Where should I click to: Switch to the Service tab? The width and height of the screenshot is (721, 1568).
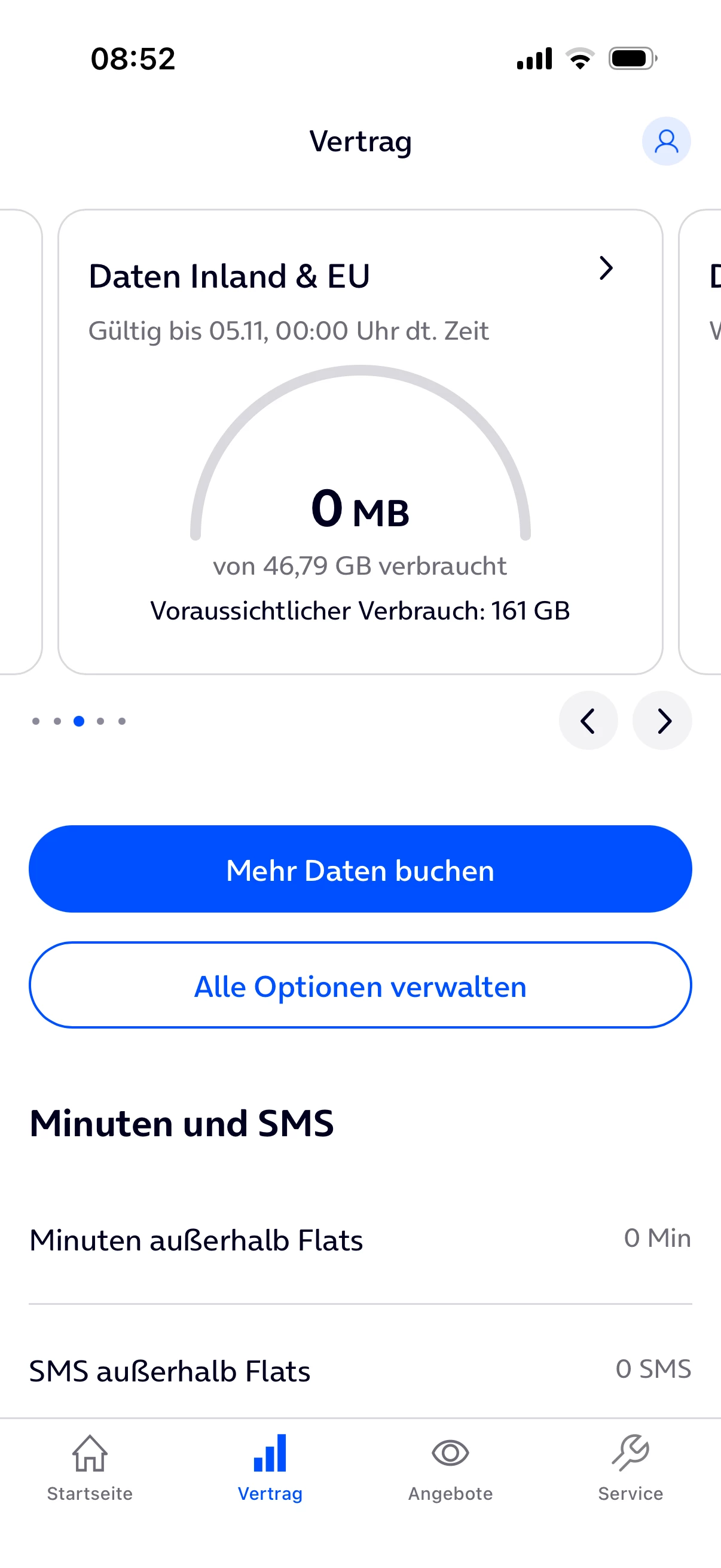pyautogui.click(x=630, y=1468)
